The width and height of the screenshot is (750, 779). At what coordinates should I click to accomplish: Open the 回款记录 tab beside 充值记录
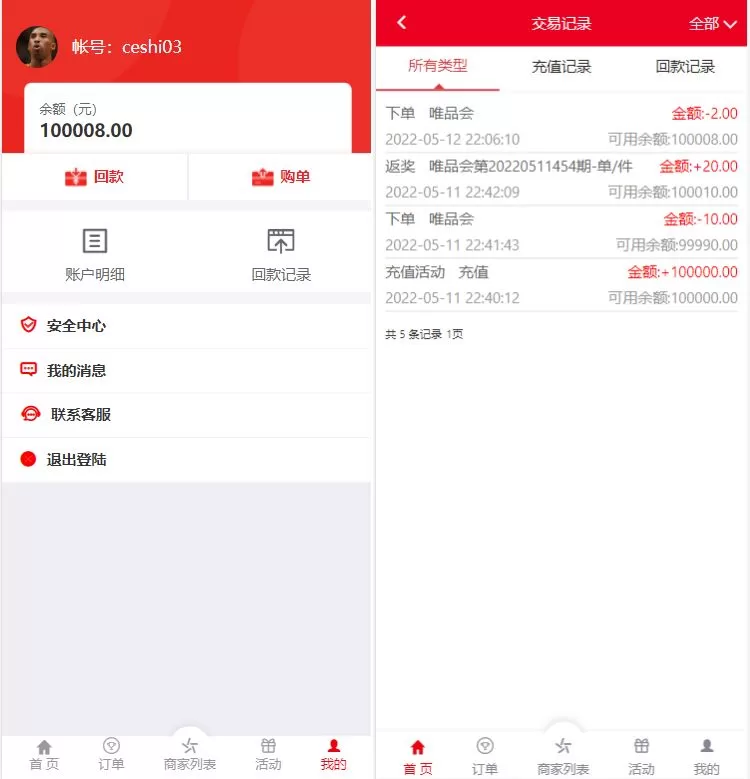coord(685,67)
